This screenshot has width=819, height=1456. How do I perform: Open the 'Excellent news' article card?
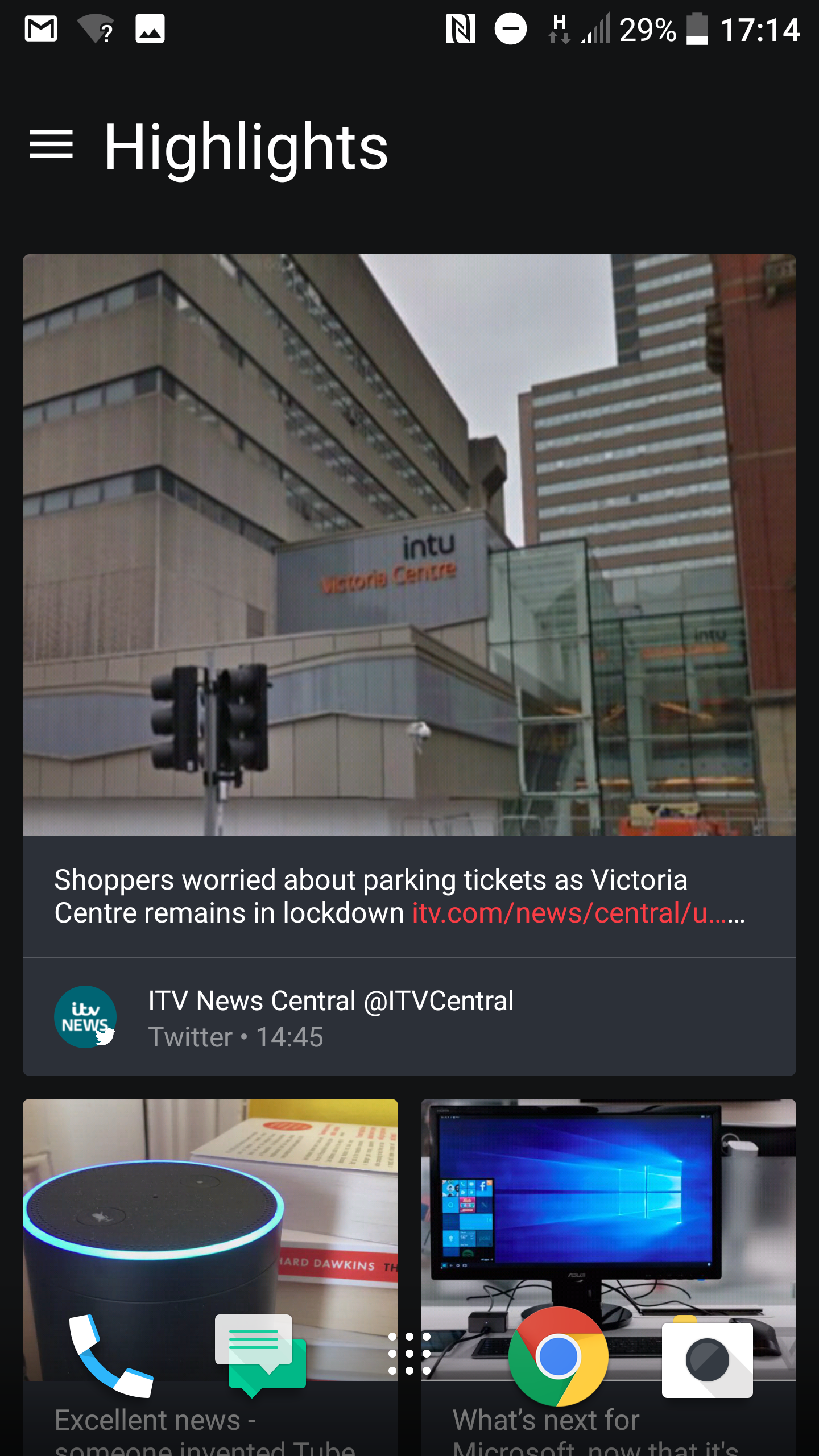coord(210,1277)
